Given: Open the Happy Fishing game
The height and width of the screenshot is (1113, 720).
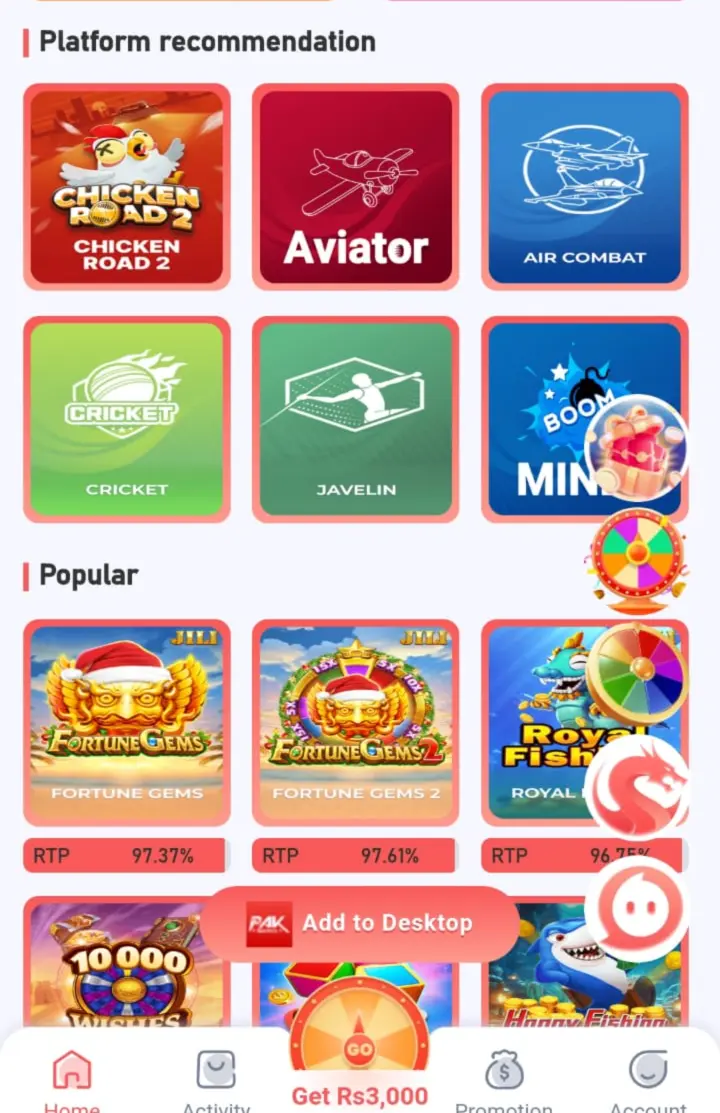Looking at the screenshot, I should coord(560,990).
